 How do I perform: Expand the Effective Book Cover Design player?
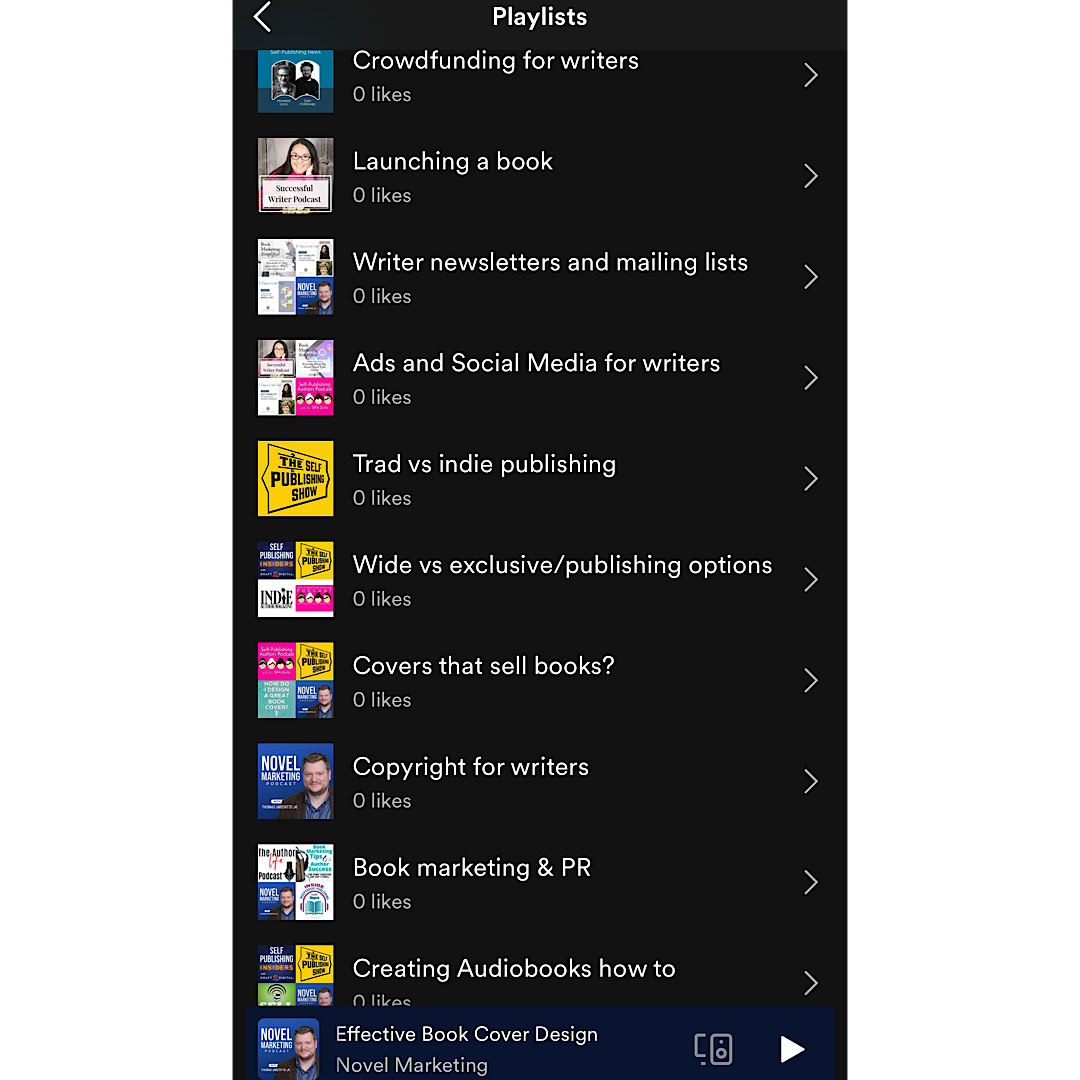click(x=480, y=1047)
